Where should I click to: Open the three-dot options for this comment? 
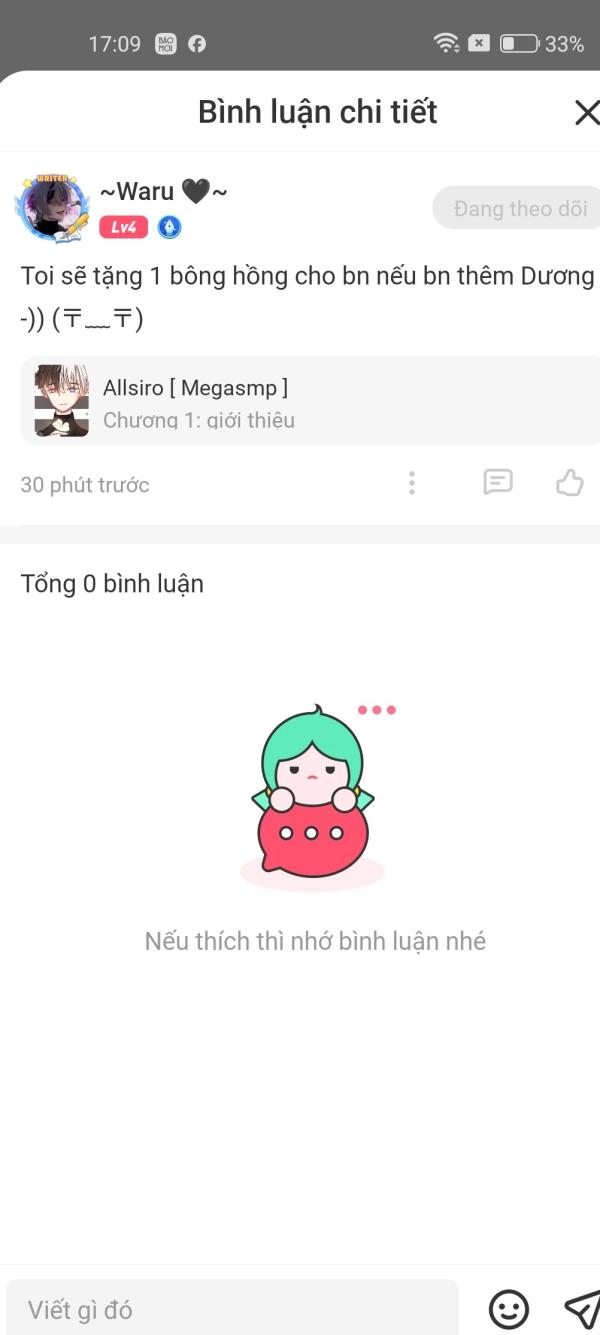coord(412,484)
